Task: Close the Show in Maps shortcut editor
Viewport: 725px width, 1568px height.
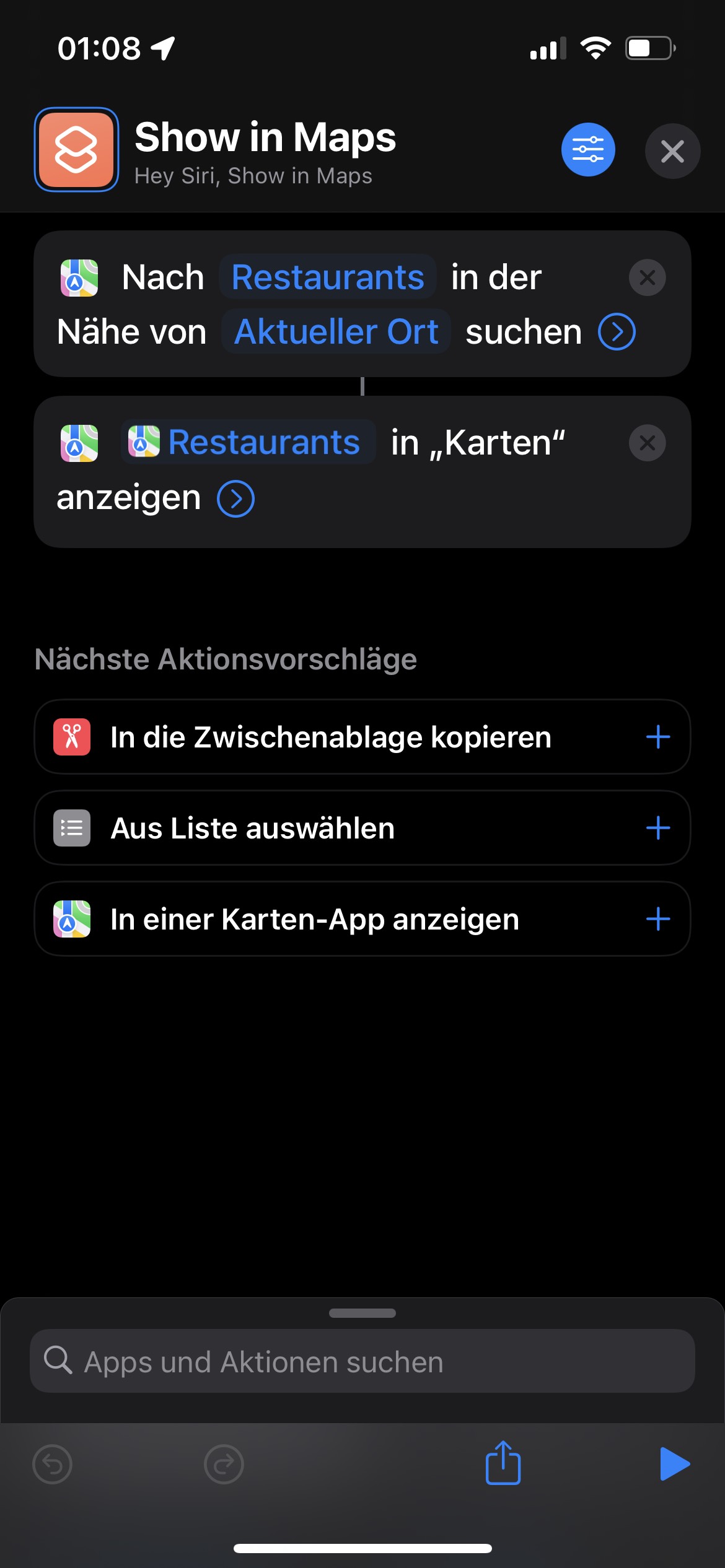Action: point(672,151)
